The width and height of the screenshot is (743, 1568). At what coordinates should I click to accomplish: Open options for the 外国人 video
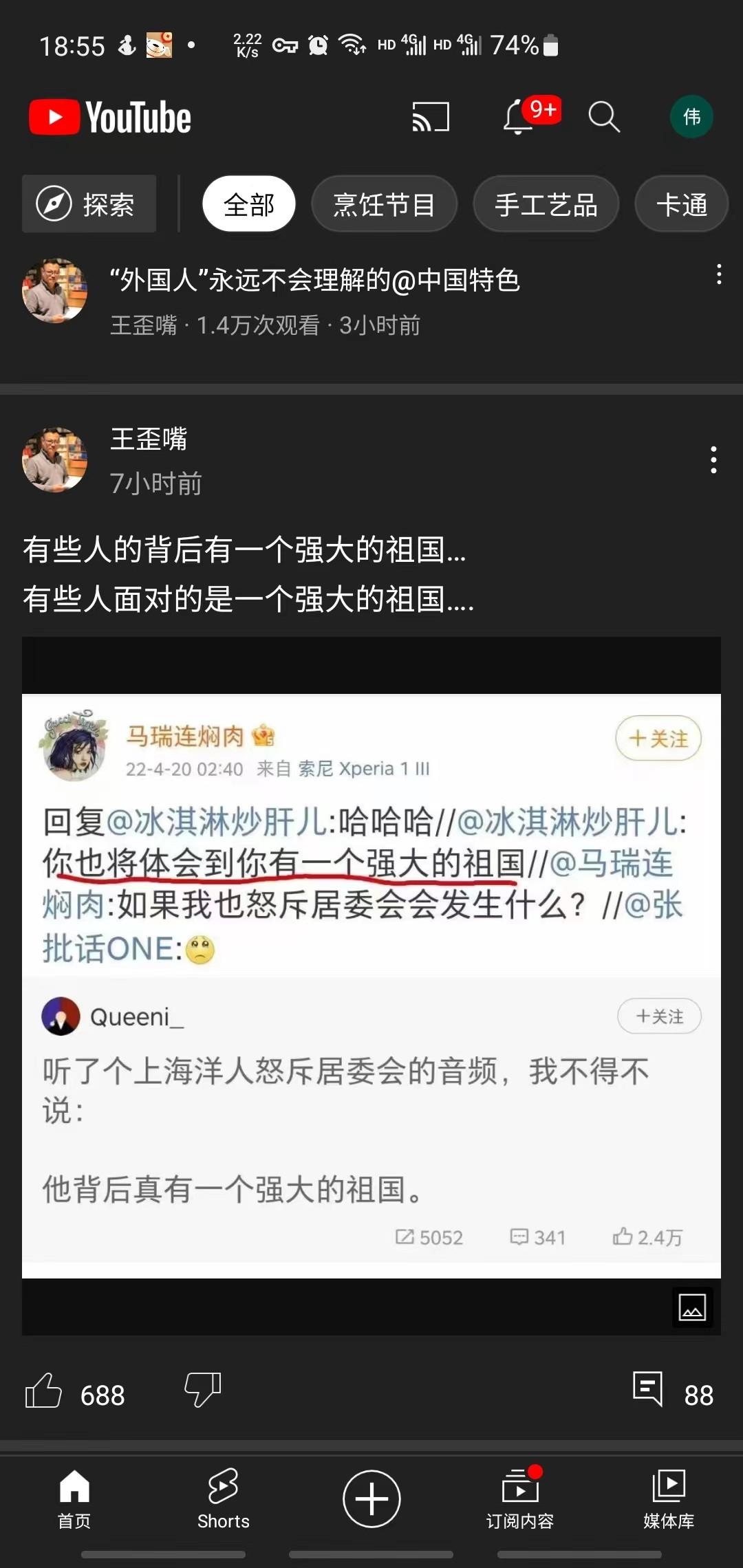click(718, 274)
